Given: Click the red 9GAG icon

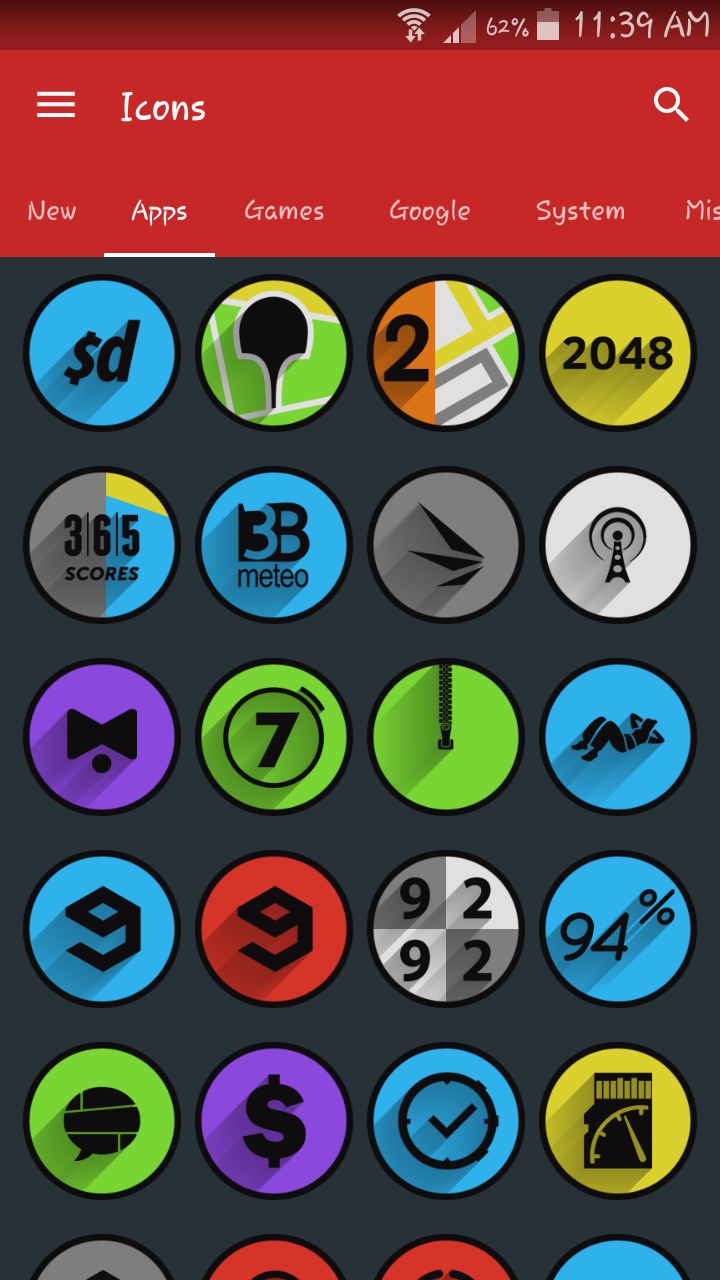Looking at the screenshot, I should [x=274, y=929].
